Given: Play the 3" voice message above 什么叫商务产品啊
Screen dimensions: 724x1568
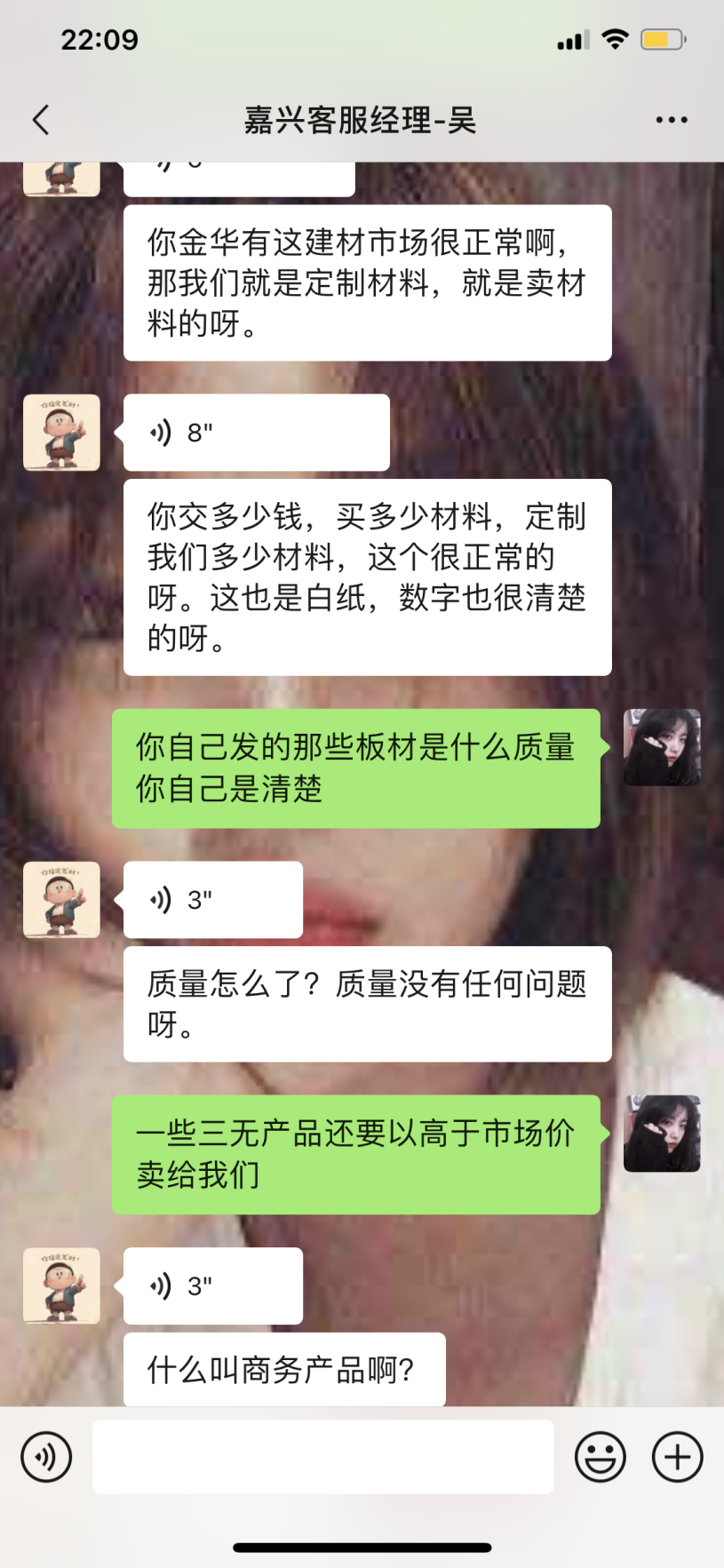Looking at the screenshot, I should [212, 1286].
